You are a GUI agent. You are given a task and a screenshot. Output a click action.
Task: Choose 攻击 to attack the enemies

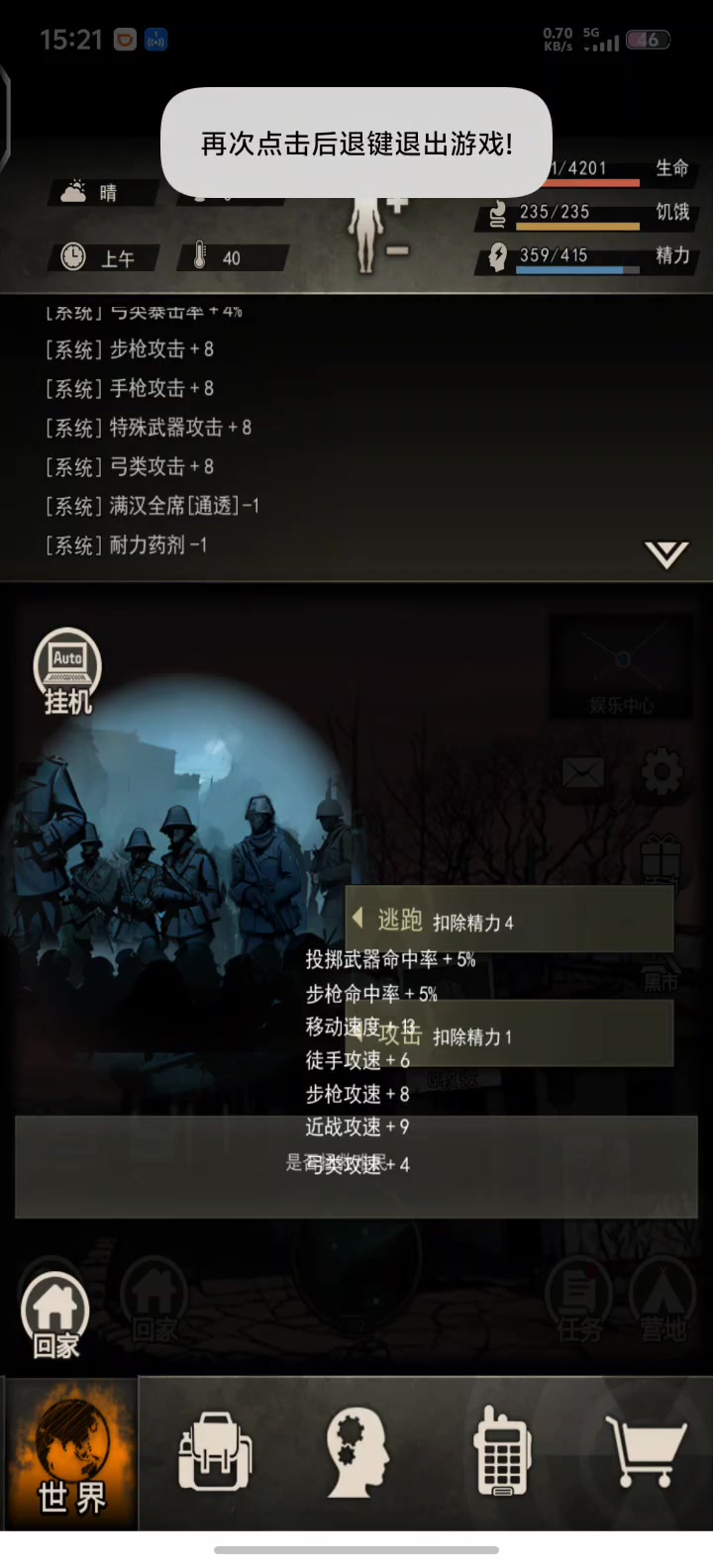pos(509,1033)
